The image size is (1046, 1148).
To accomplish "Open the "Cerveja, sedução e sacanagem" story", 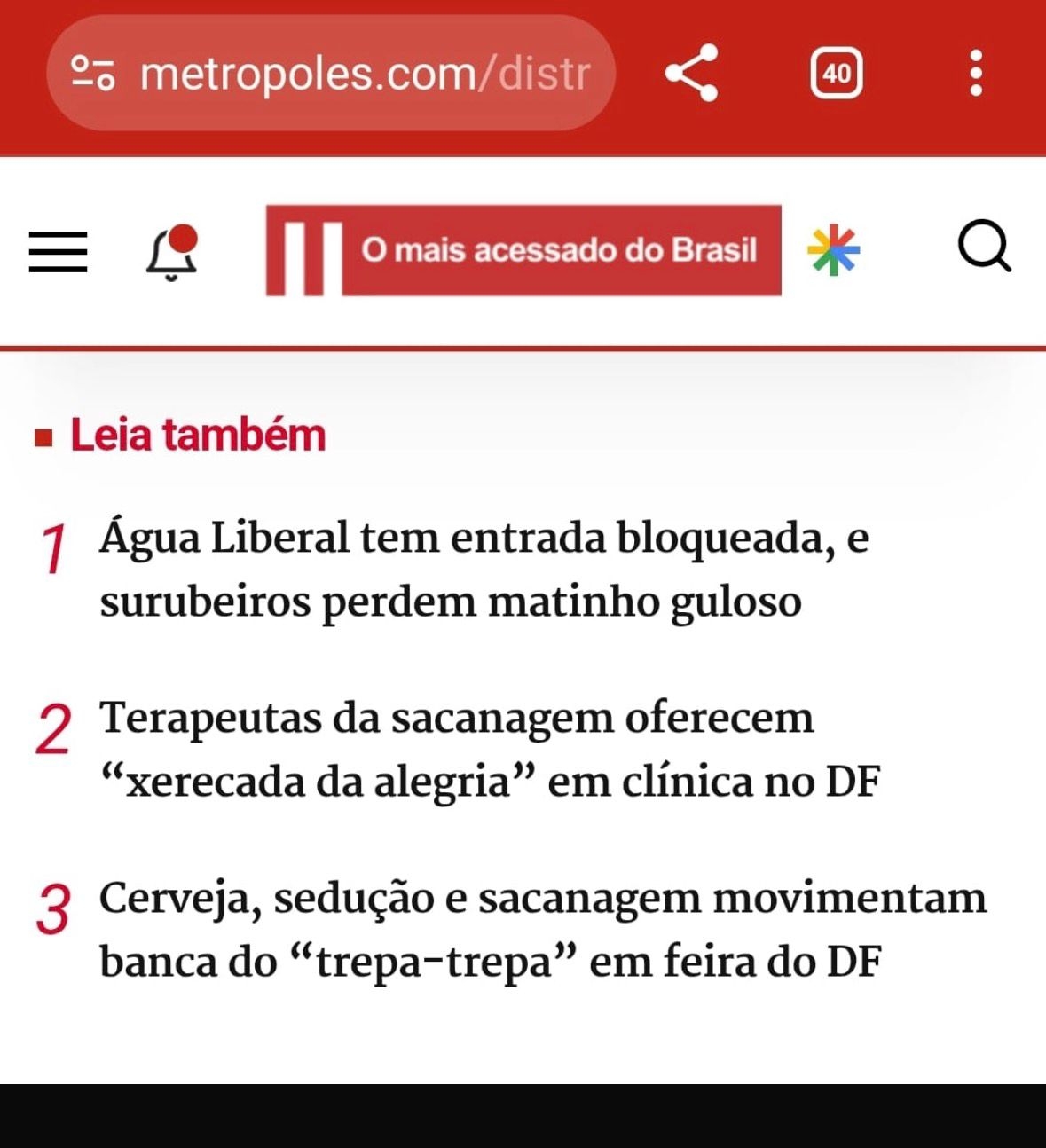I will pyautogui.click(x=541, y=929).
